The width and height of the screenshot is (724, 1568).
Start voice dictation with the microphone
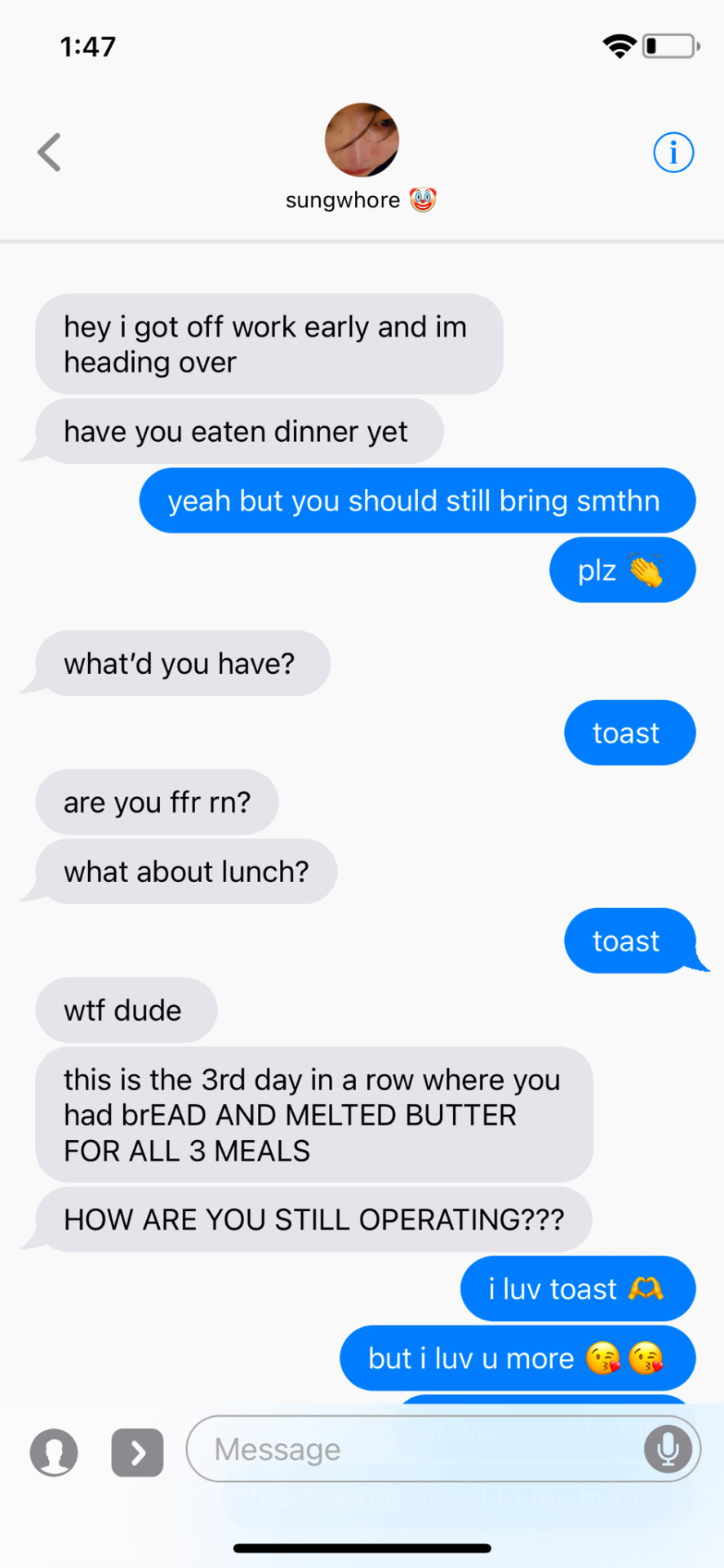point(667,1450)
